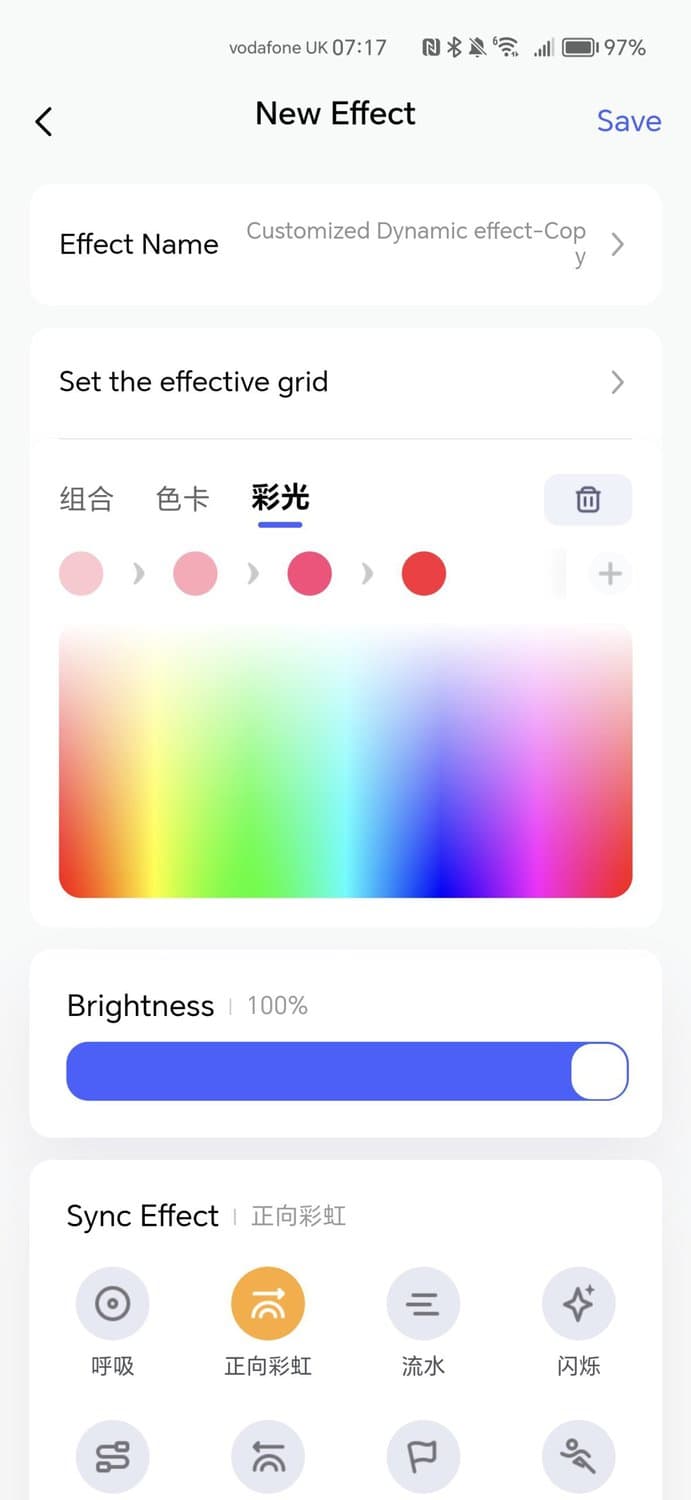This screenshot has width=691, height=1500.
Task: Select the 彩光 tab
Action: pos(280,498)
